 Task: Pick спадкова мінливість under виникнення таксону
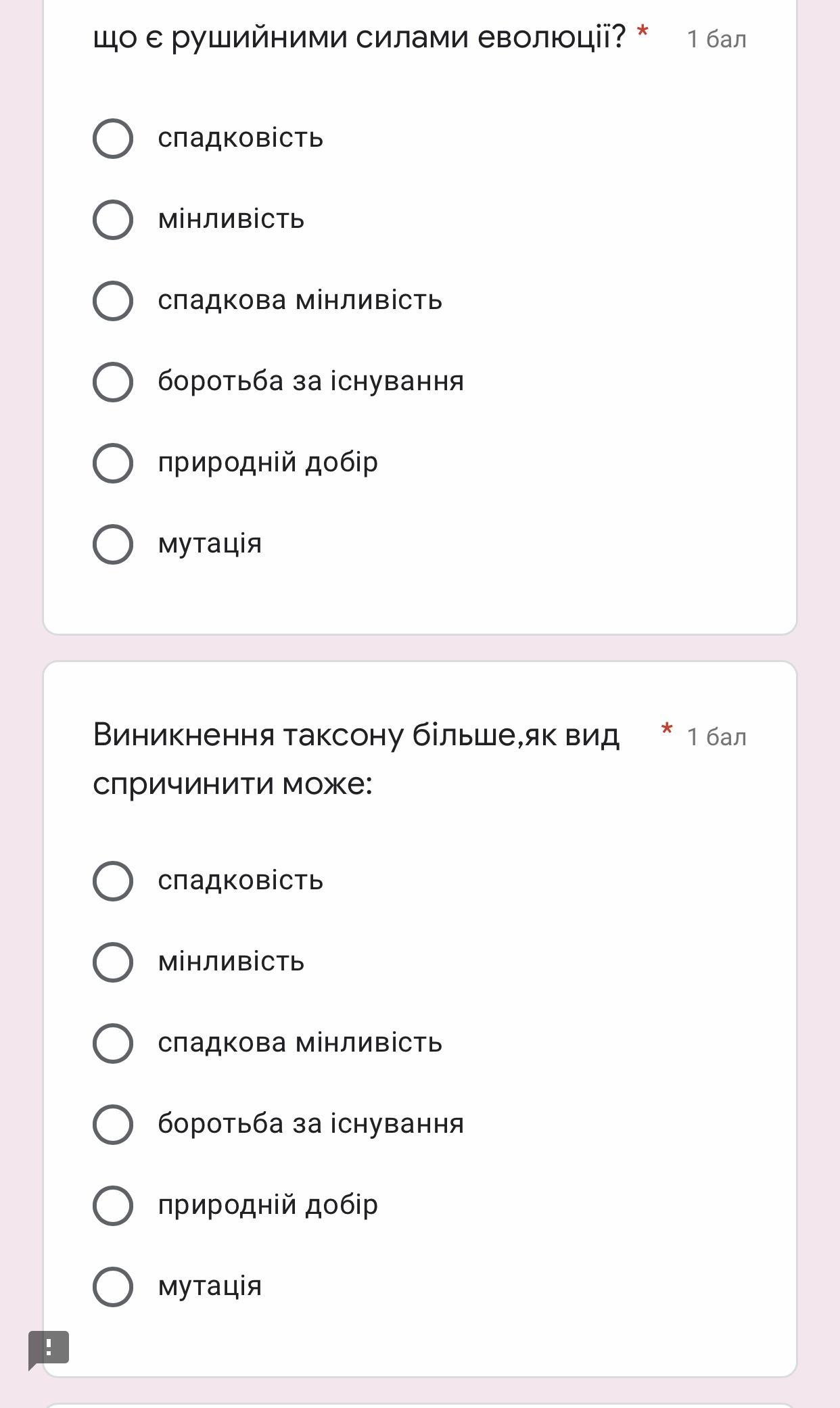112,1043
